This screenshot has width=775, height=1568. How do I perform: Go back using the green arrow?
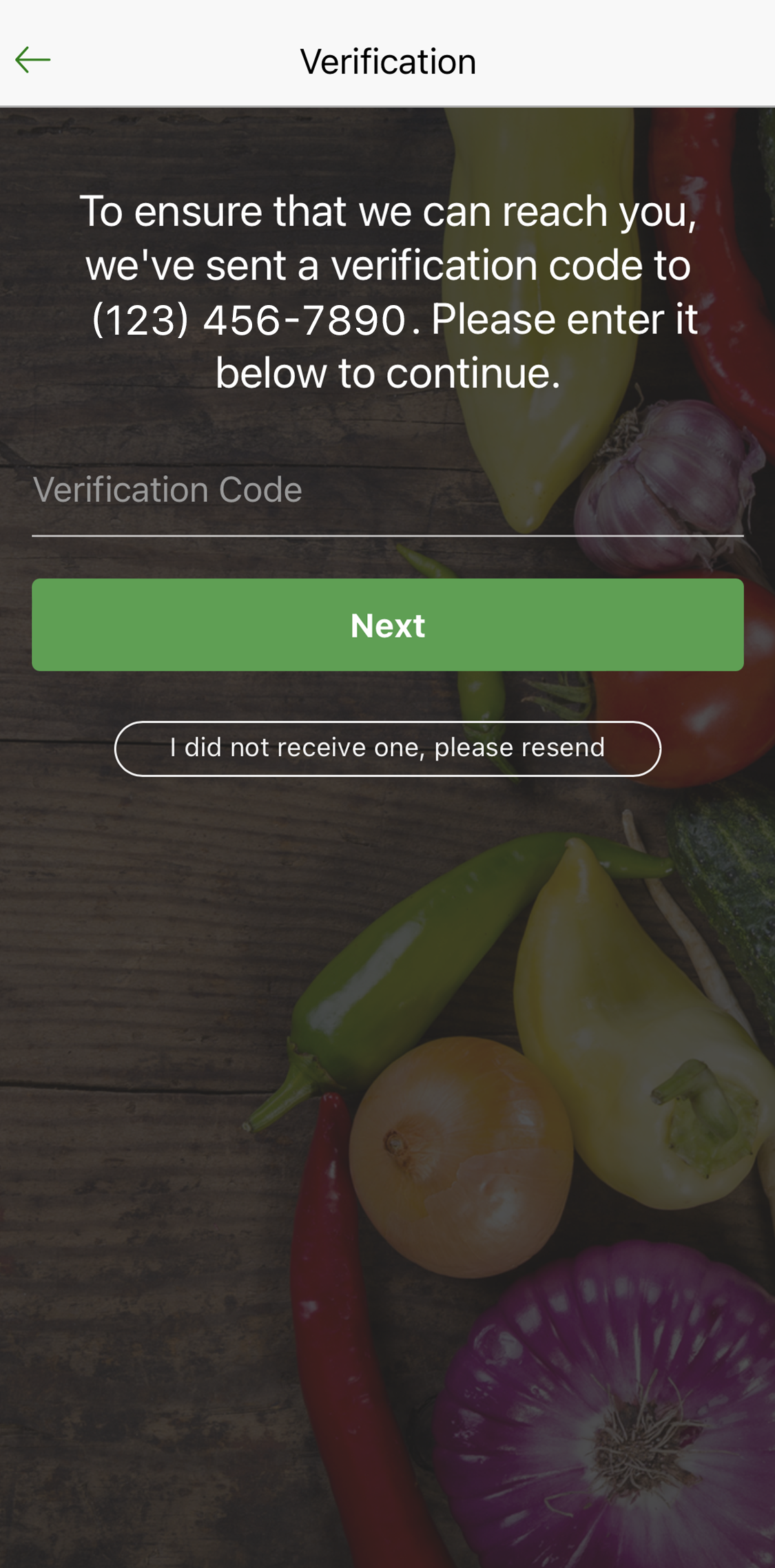[33, 60]
